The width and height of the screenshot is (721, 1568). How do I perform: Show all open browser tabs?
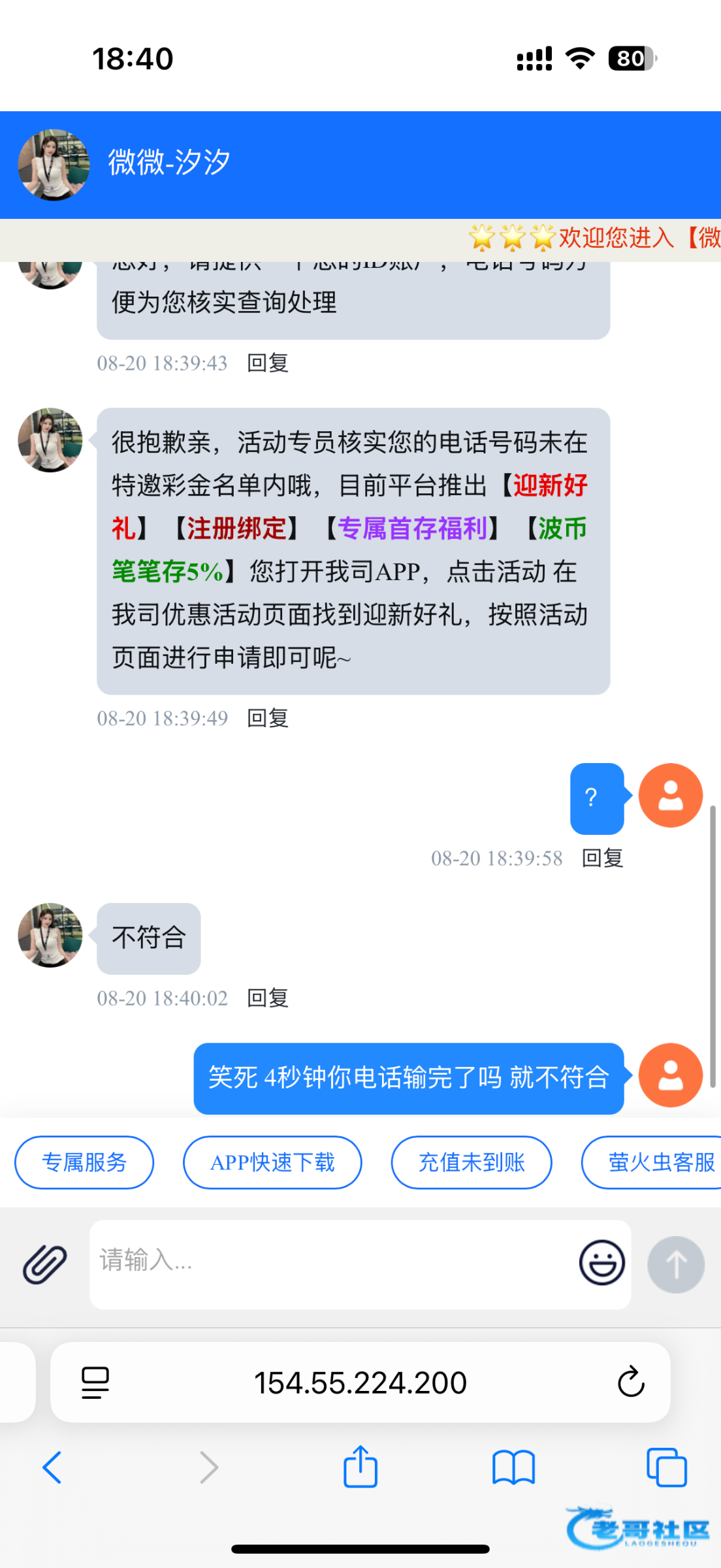(666, 1467)
